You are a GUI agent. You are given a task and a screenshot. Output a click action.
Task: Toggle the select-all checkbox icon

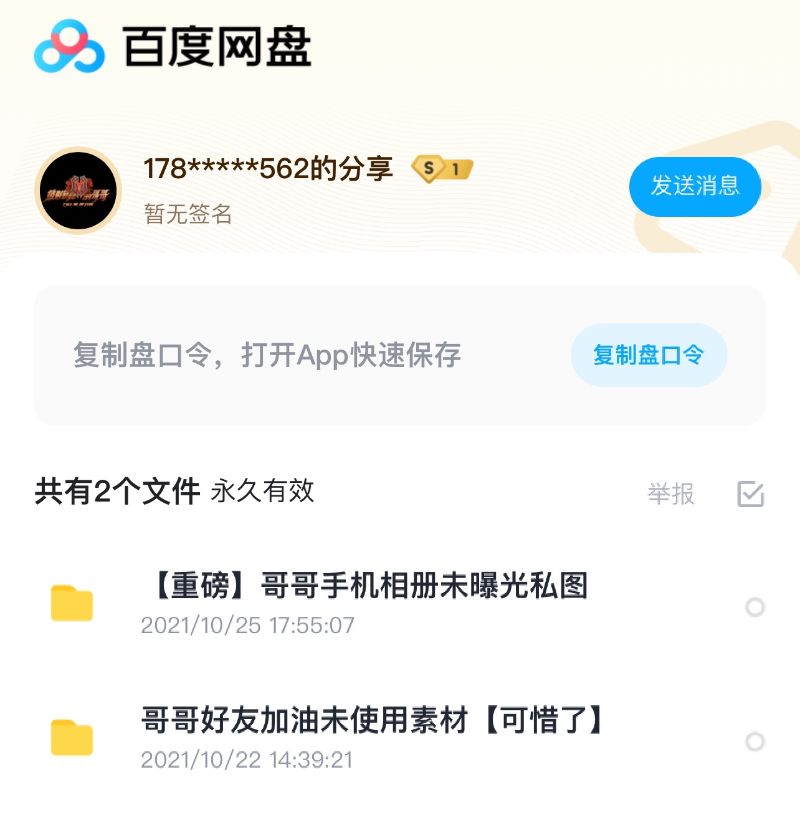(x=750, y=493)
